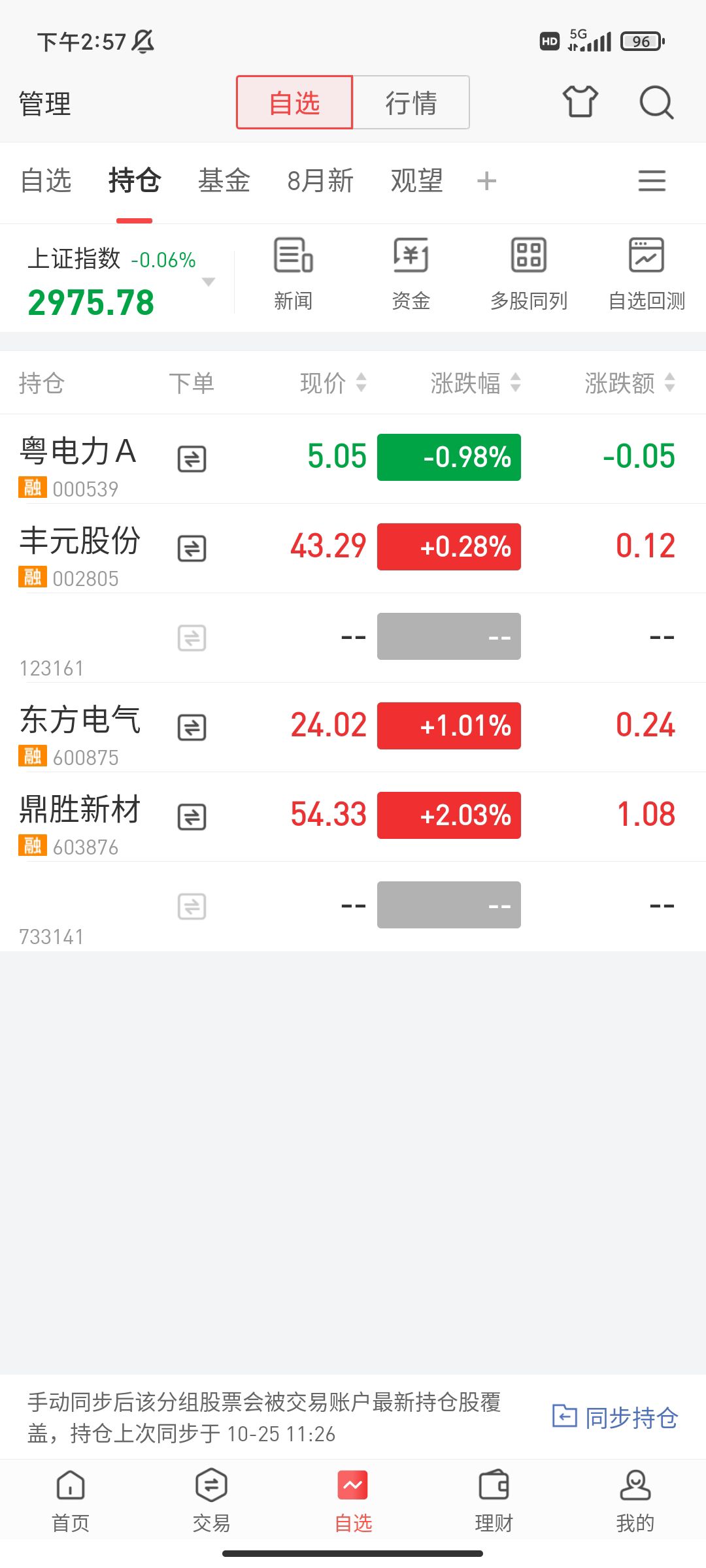Open 新闻 for holdings
Viewport: 706px width, 1568px height.
293,274
